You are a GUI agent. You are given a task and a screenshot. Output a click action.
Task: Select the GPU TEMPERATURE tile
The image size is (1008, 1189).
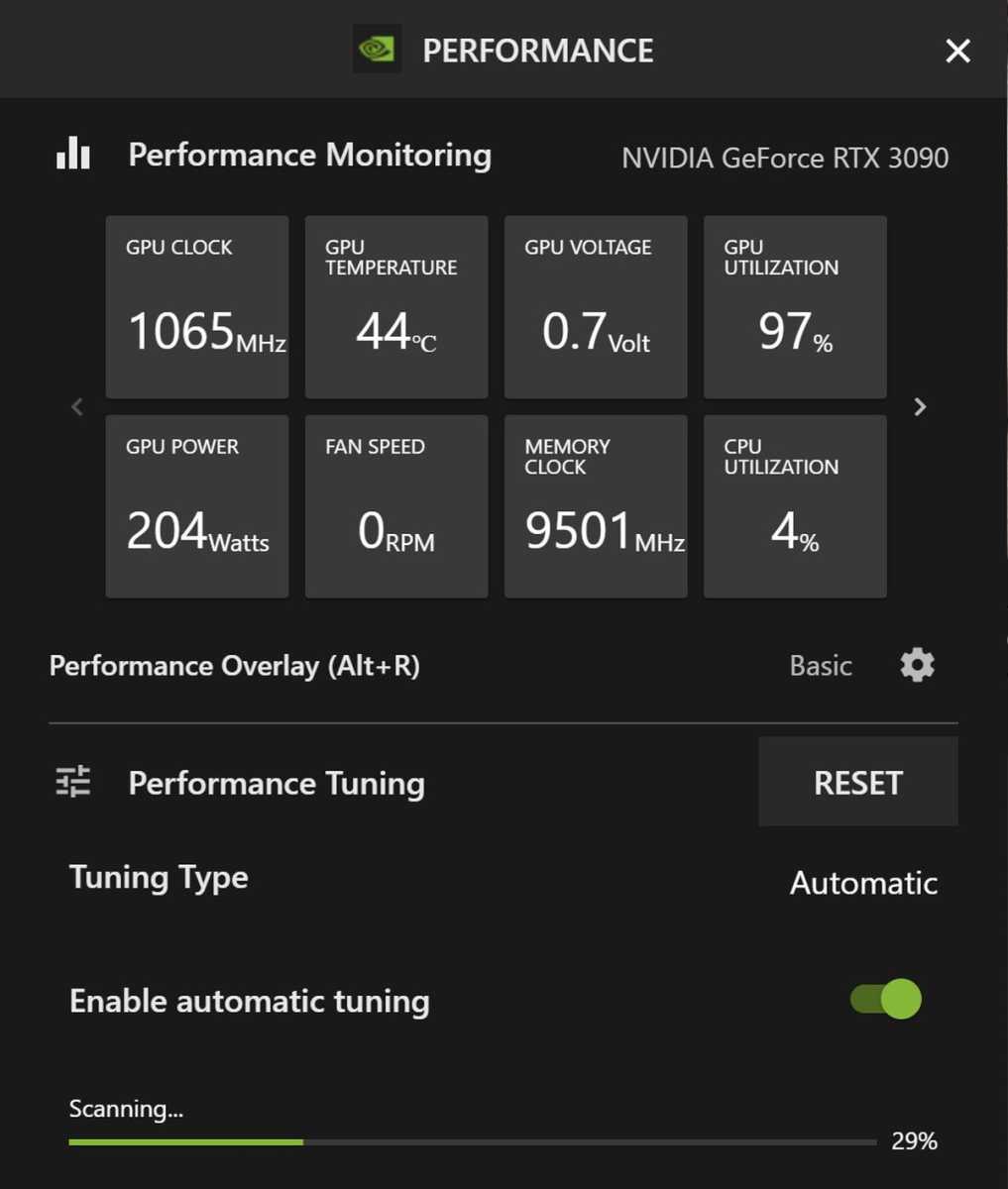(x=395, y=306)
